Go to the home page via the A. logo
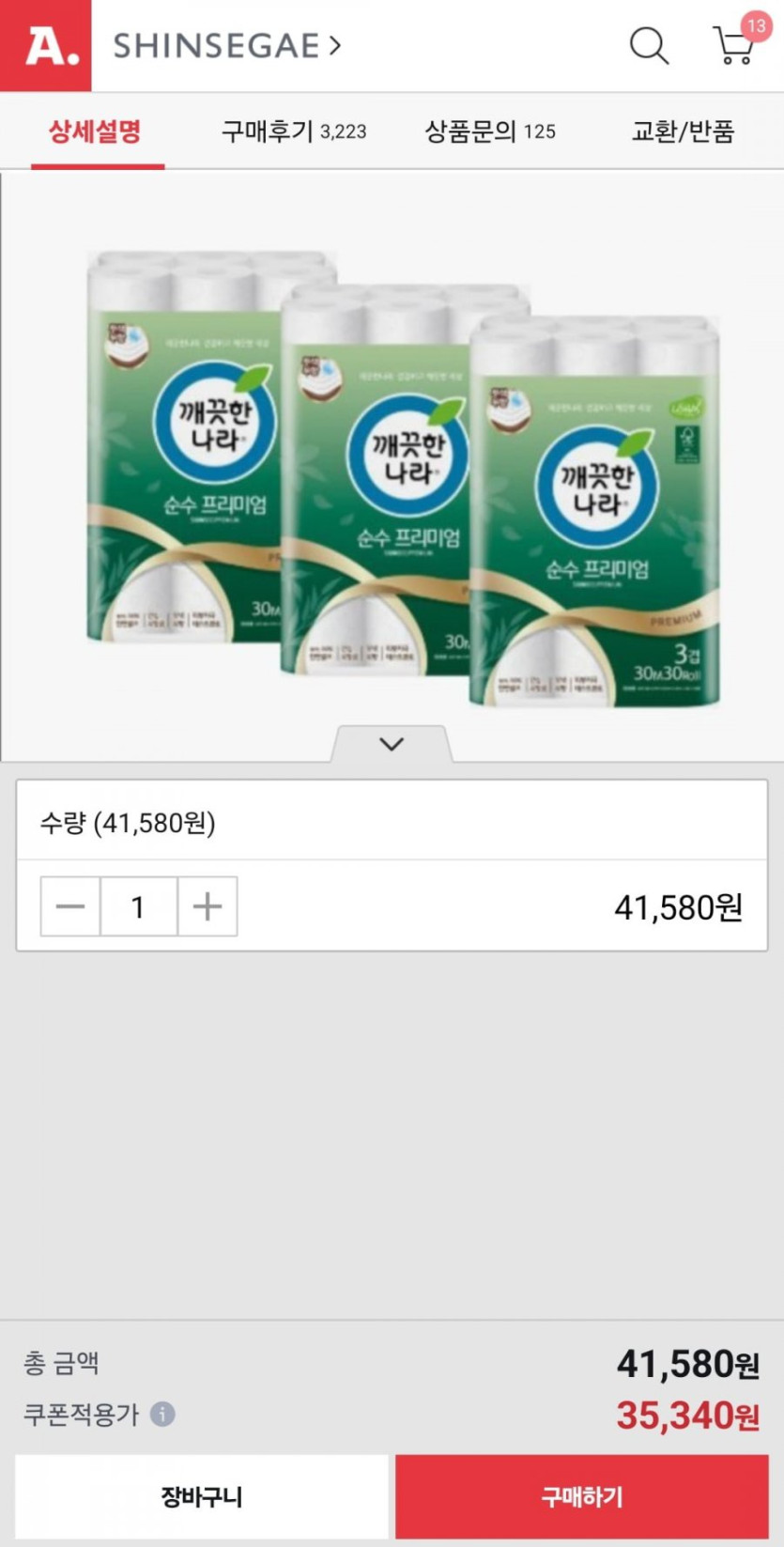Viewport: 784px width, 1547px height. pos(46,45)
